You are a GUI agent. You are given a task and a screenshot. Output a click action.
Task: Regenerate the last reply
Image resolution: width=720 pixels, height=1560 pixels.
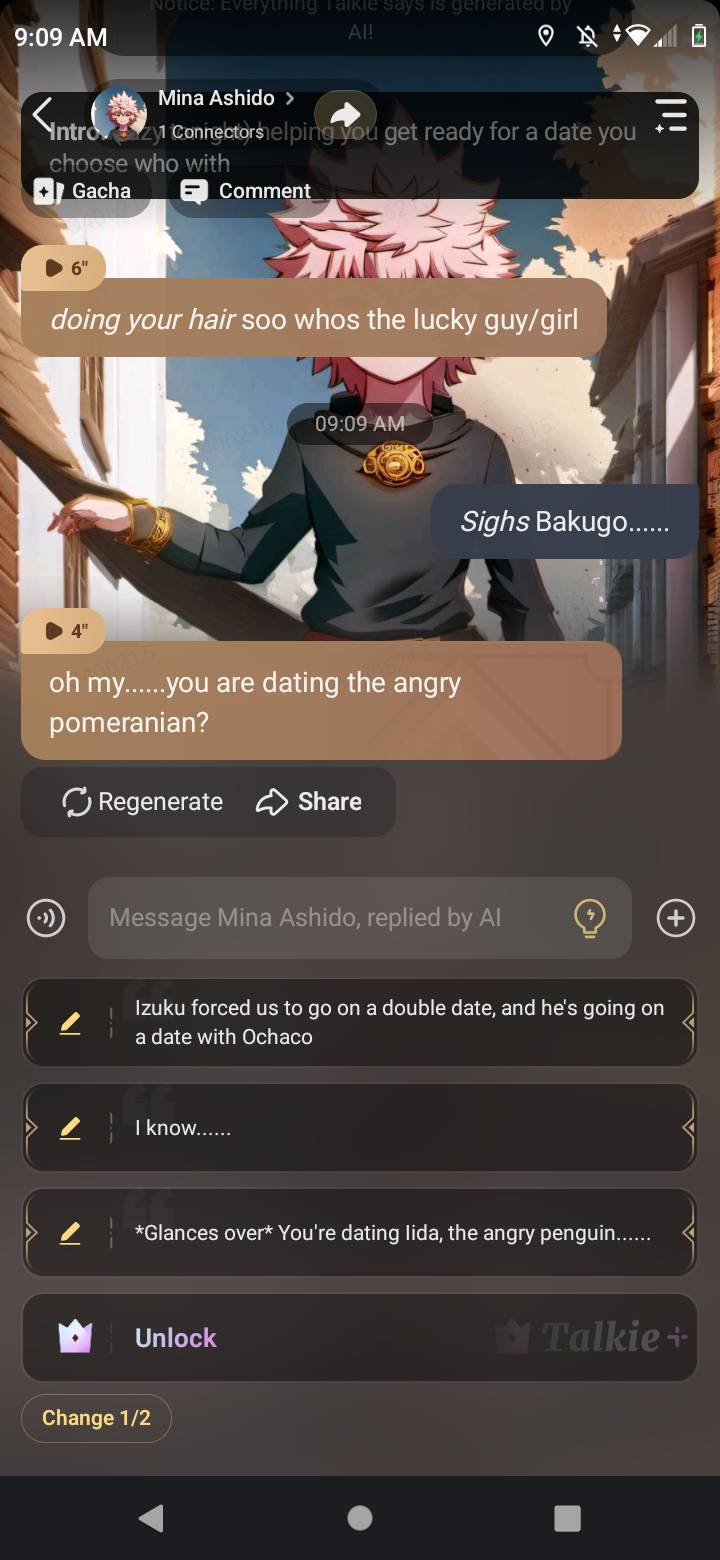(142, 801)
